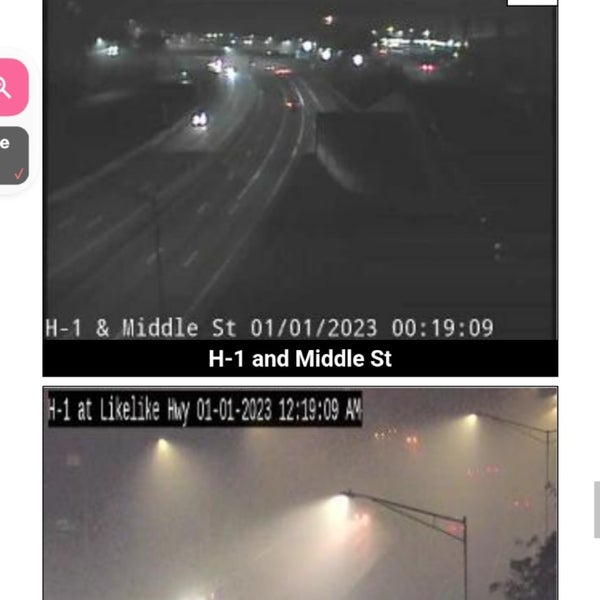
Task: Open the H-1 at Likelike Hwy camera
Action: point(300,495)
